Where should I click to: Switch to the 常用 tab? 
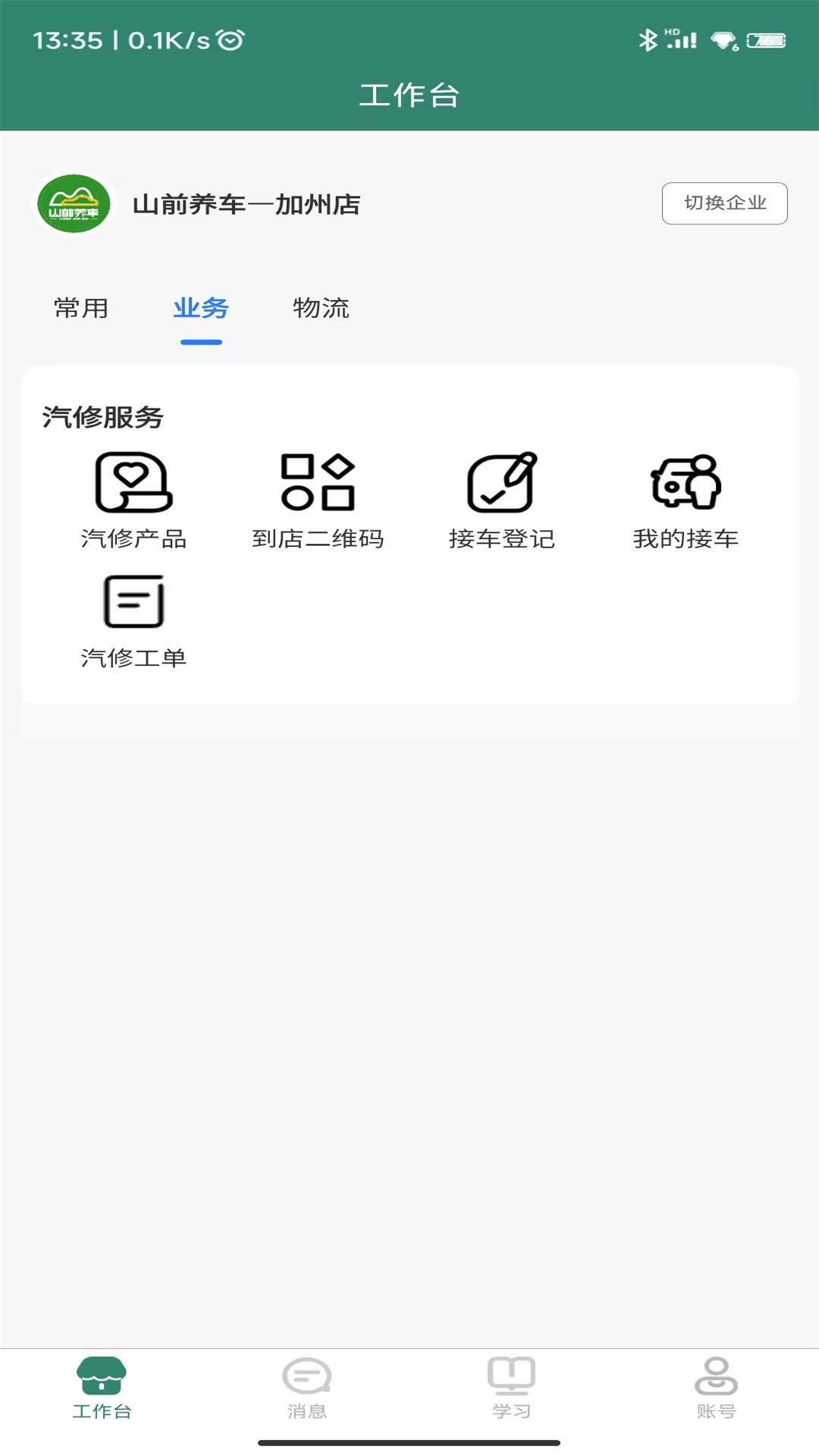click(x=81, y=309)
